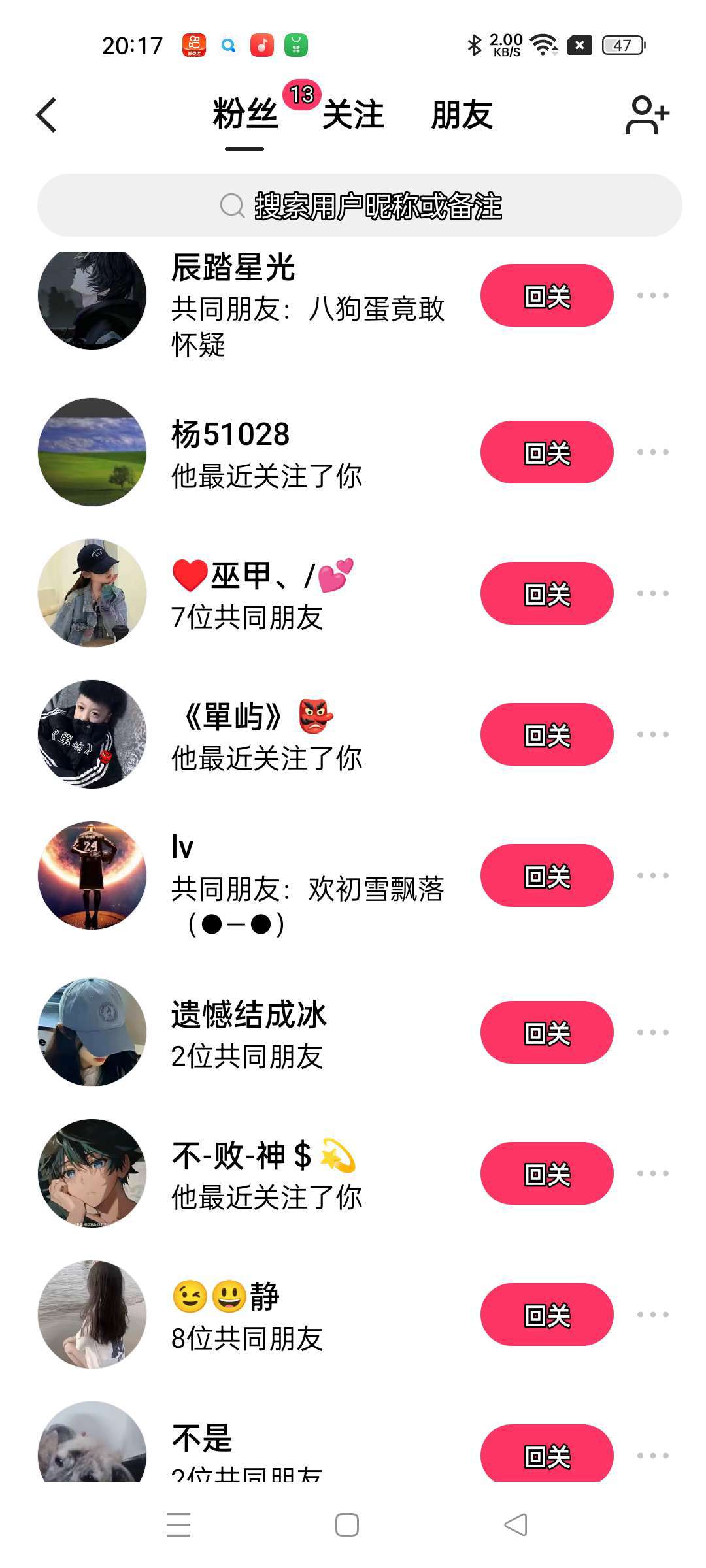Follow back 《單屿》
The height and width of the screenshot is (1568, 706).
pyautogui.click(x=546, y=735)
